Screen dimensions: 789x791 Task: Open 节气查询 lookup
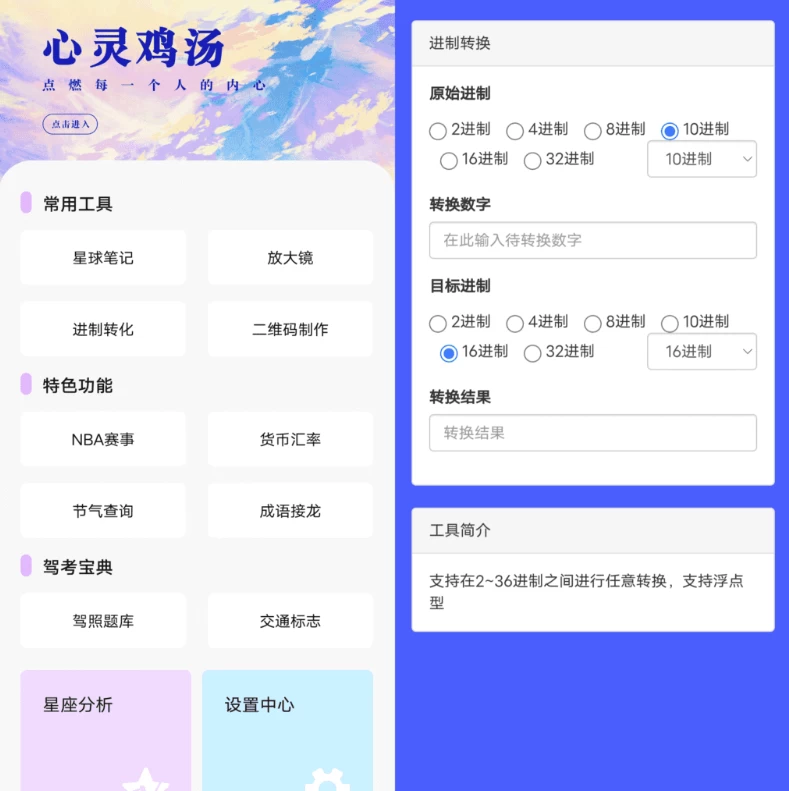point(103,511)
